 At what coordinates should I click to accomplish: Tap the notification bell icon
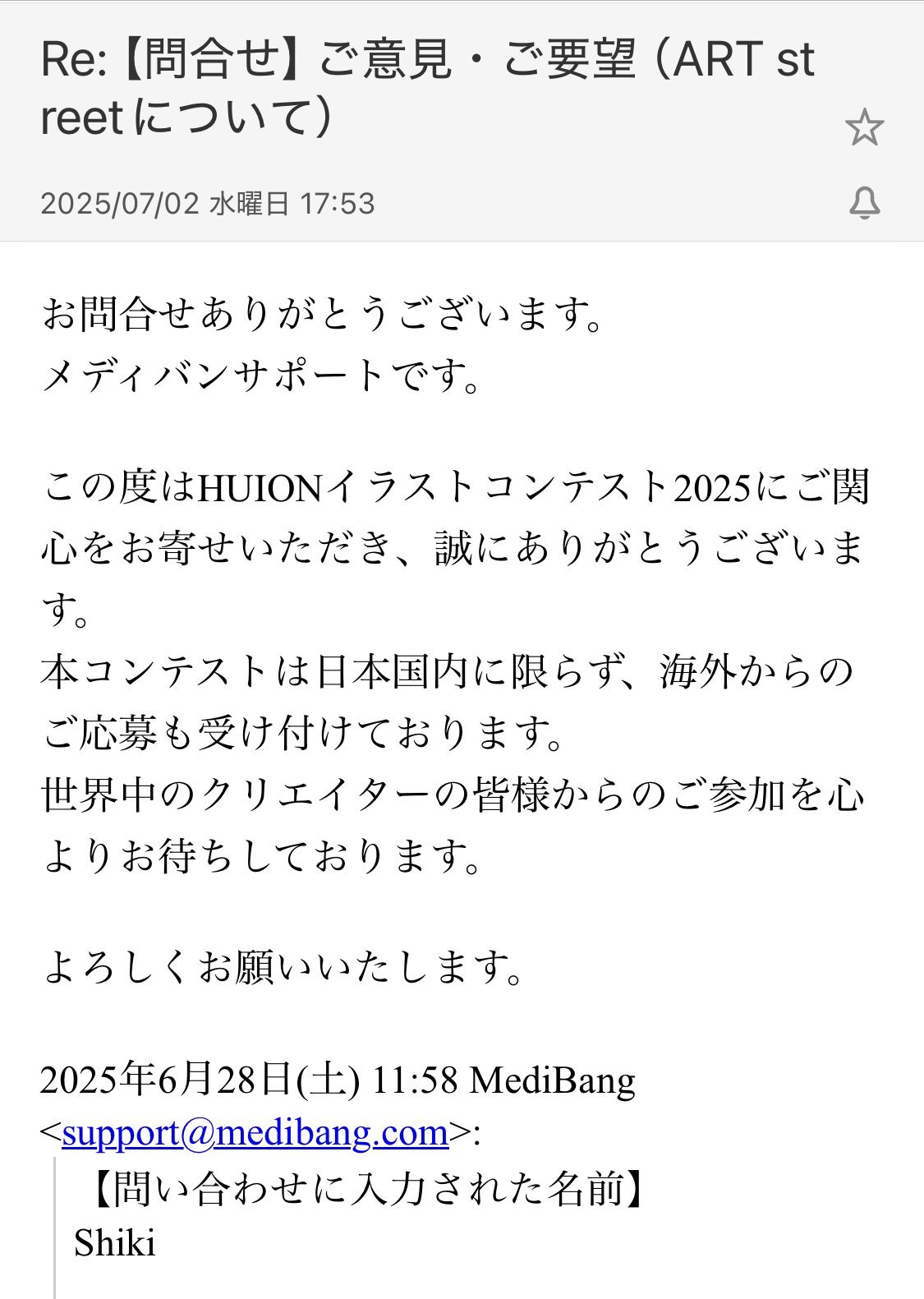[x=864, y=203]
